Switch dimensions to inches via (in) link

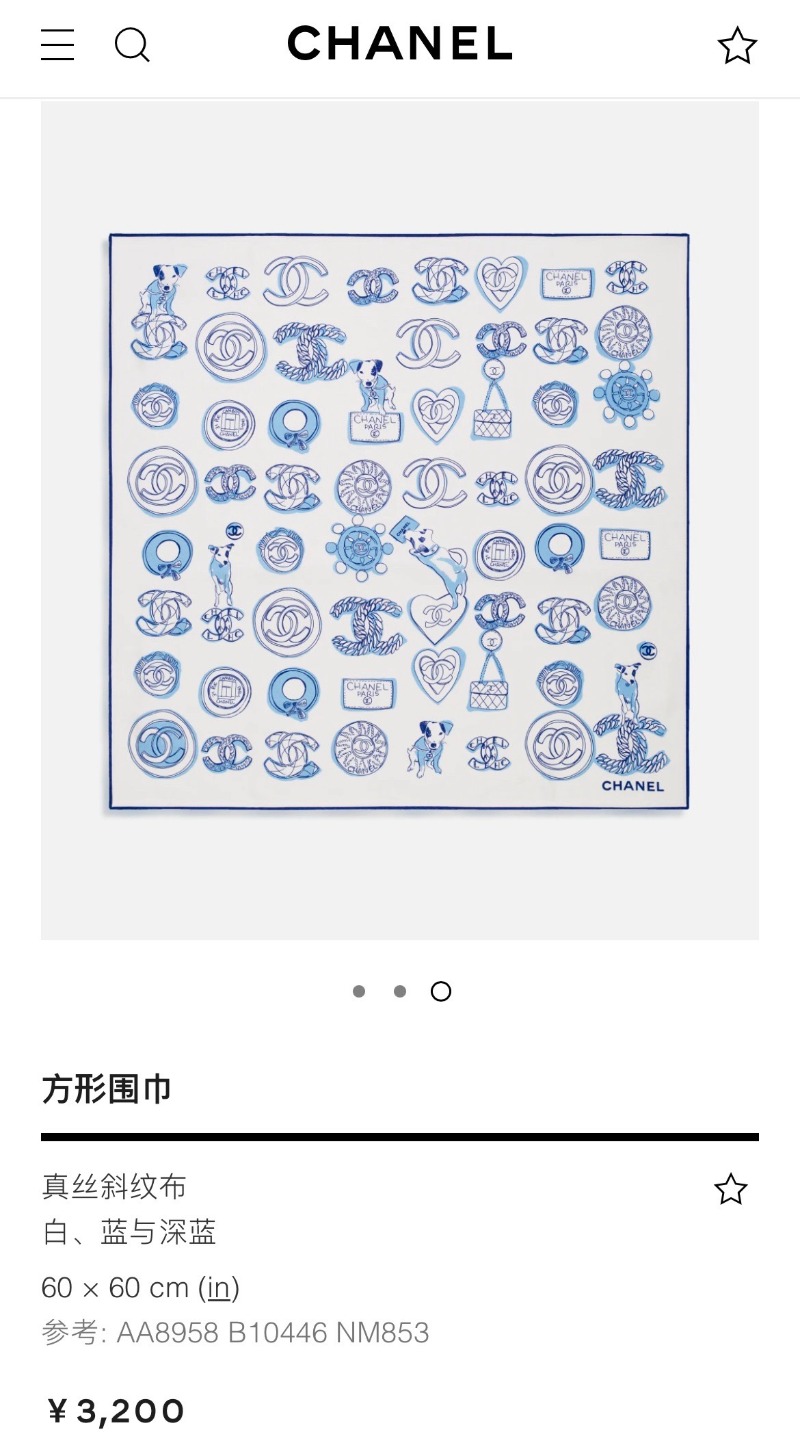tap(219, 1288)
